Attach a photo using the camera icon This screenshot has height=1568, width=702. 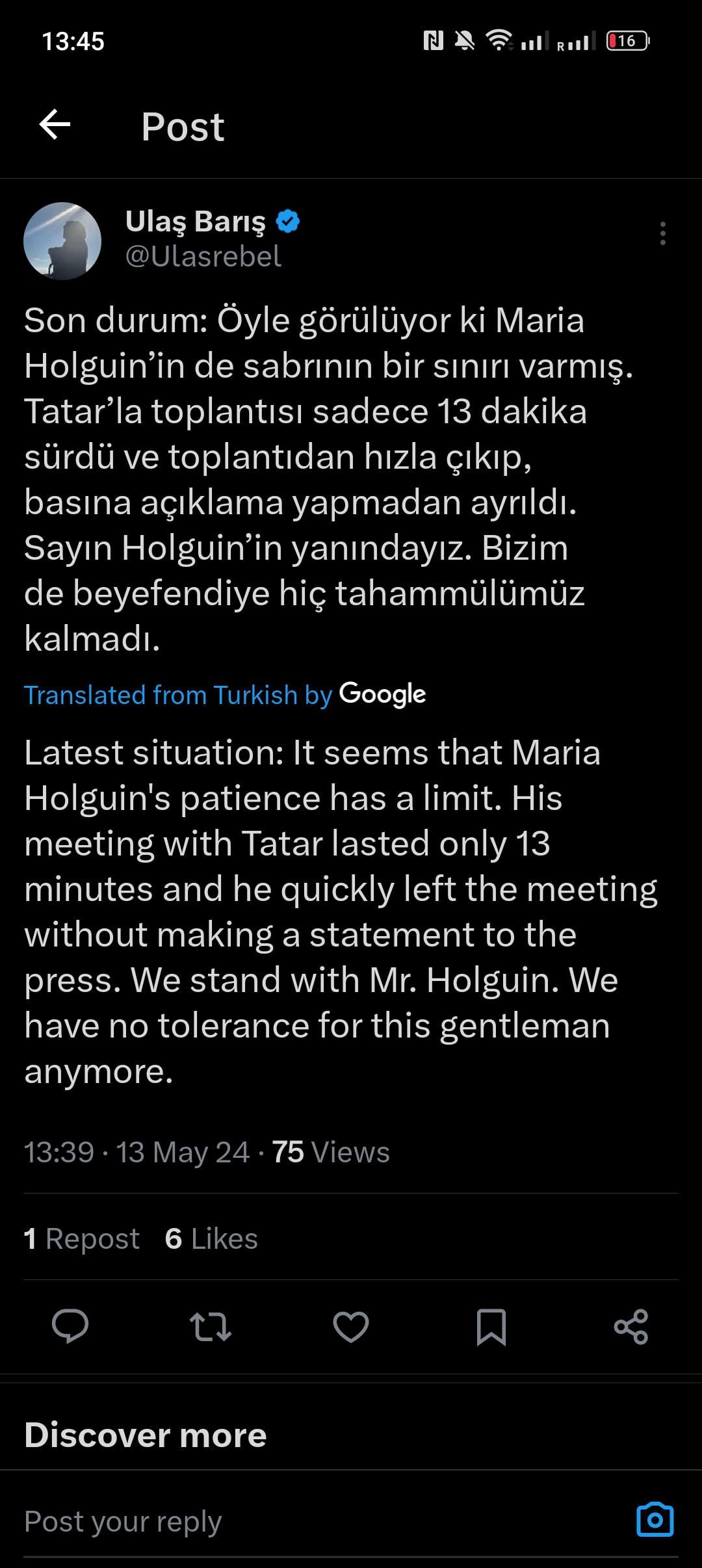pyautogui.click(x=655, y=1520)
